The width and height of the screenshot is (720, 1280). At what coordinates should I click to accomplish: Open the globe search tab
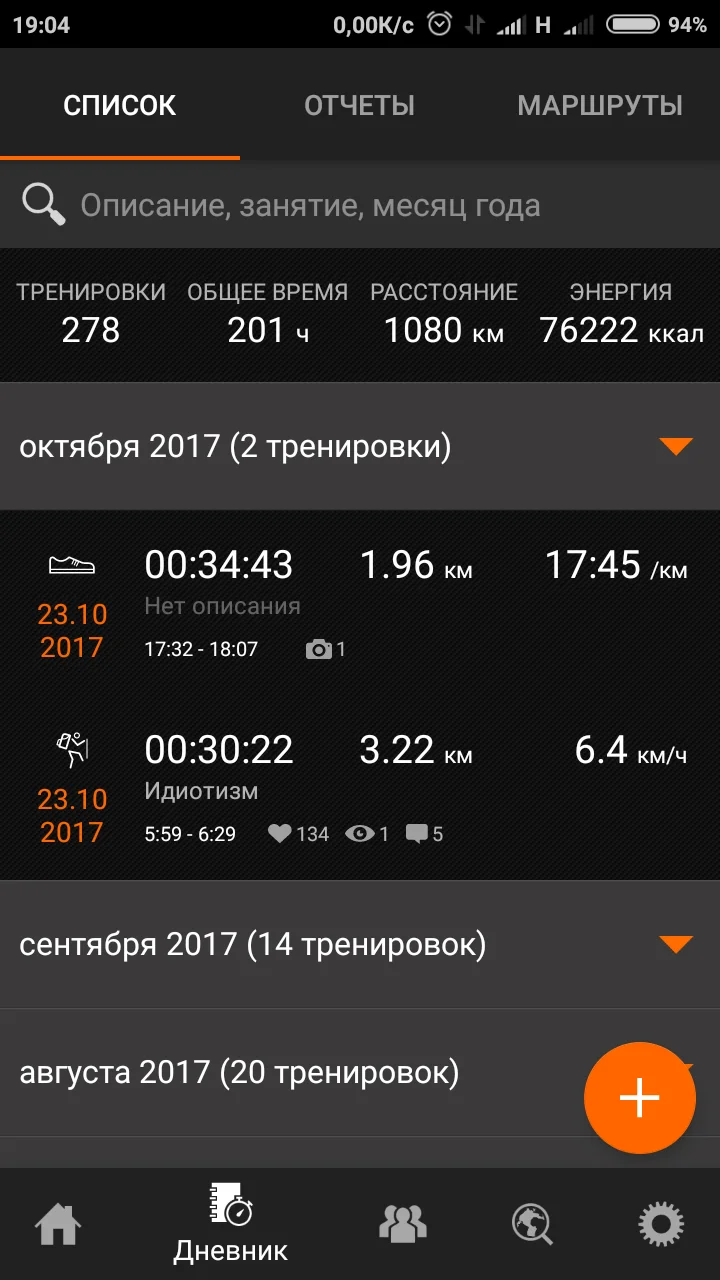tap(532, 1224)
